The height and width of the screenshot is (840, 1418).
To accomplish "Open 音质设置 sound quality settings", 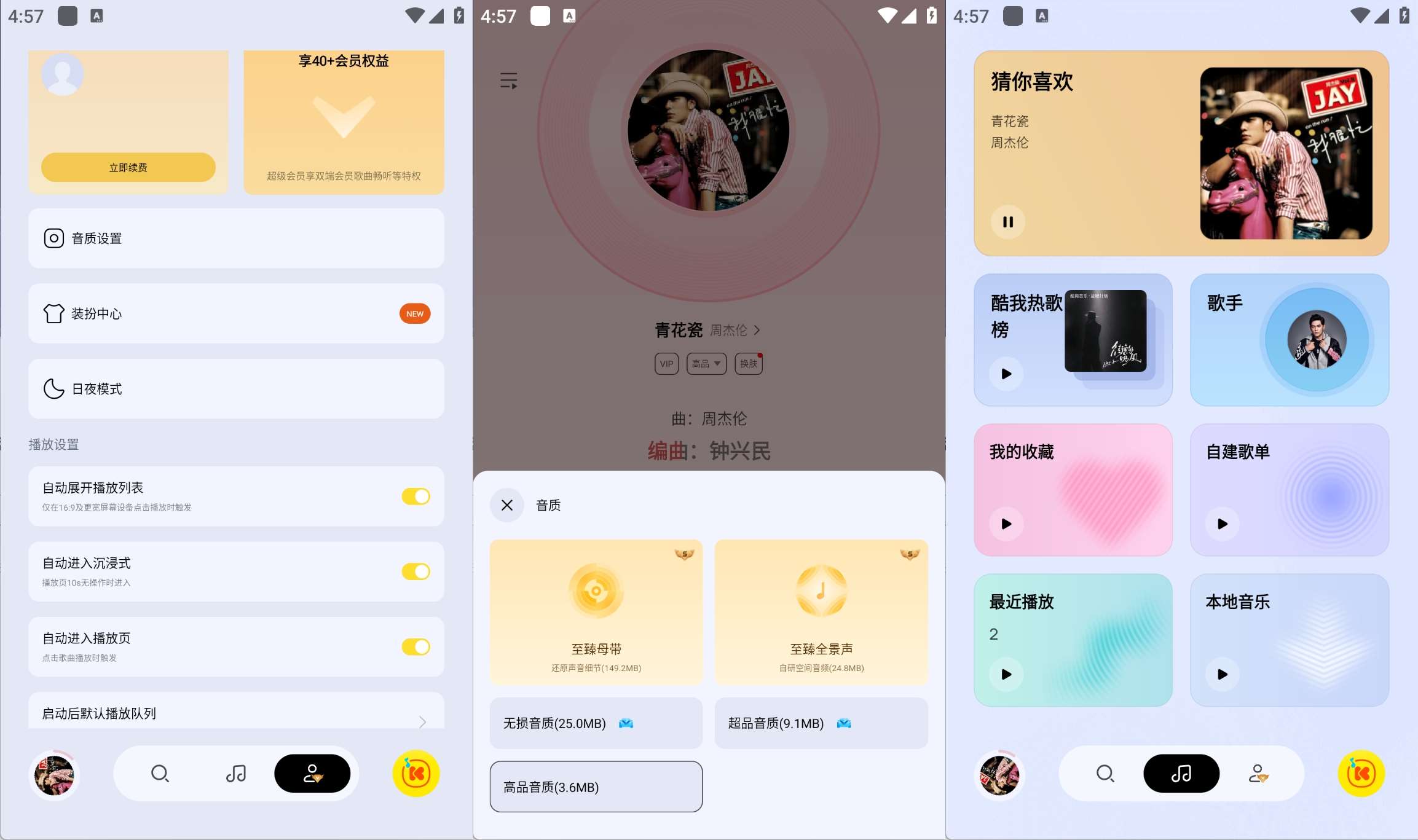I will tap(236, 238).
